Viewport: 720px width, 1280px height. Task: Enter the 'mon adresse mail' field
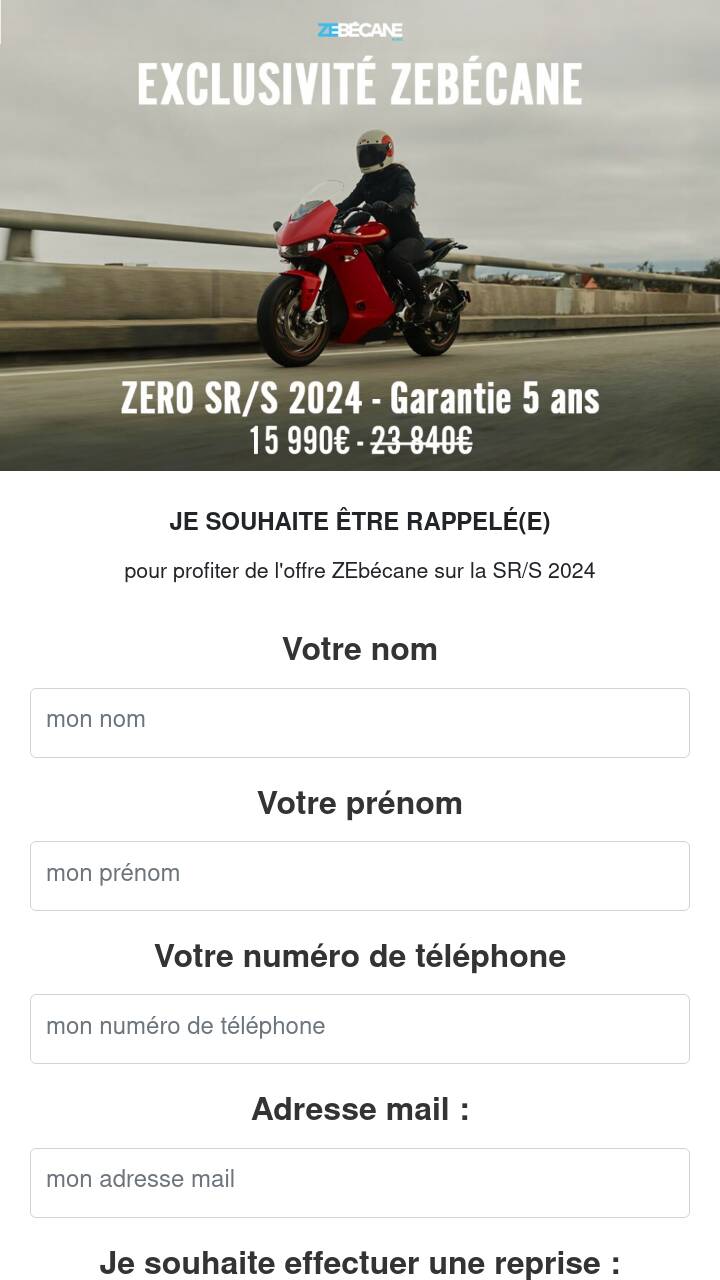[360, 1183]
